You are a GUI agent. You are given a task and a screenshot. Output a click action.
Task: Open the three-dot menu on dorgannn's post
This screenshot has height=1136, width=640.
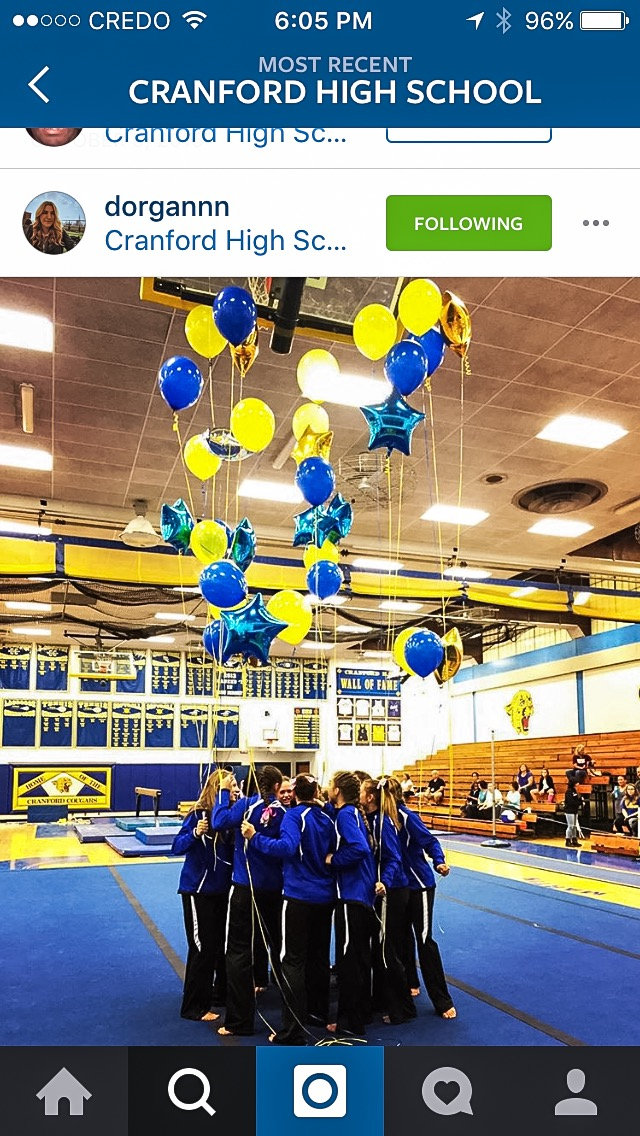[596, 223]
